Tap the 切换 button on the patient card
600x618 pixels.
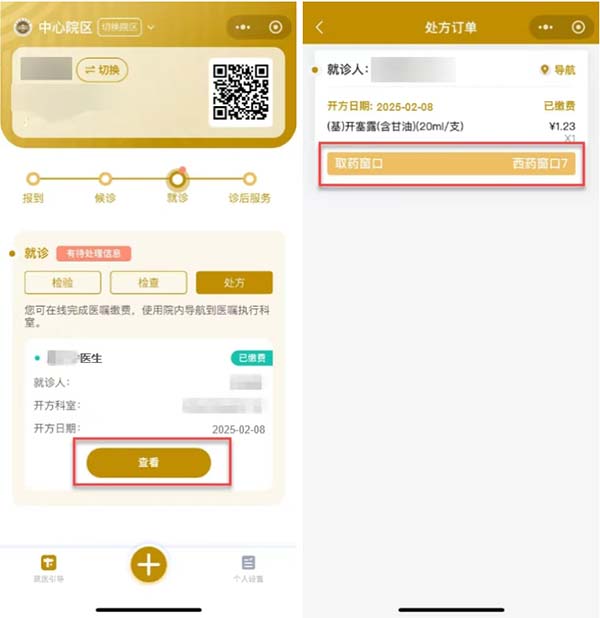pos(102,70)
